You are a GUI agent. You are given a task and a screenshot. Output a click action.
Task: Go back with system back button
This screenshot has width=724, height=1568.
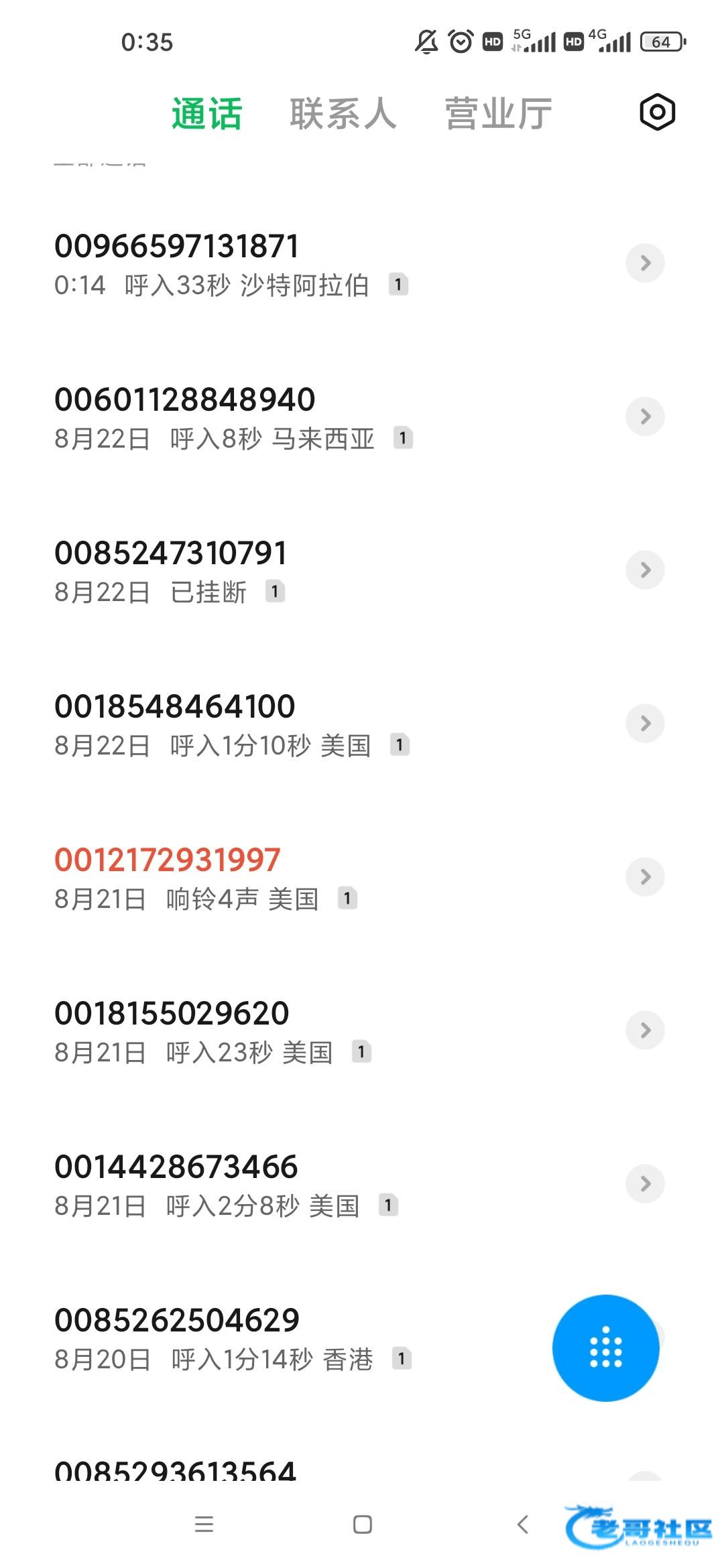523,1524
